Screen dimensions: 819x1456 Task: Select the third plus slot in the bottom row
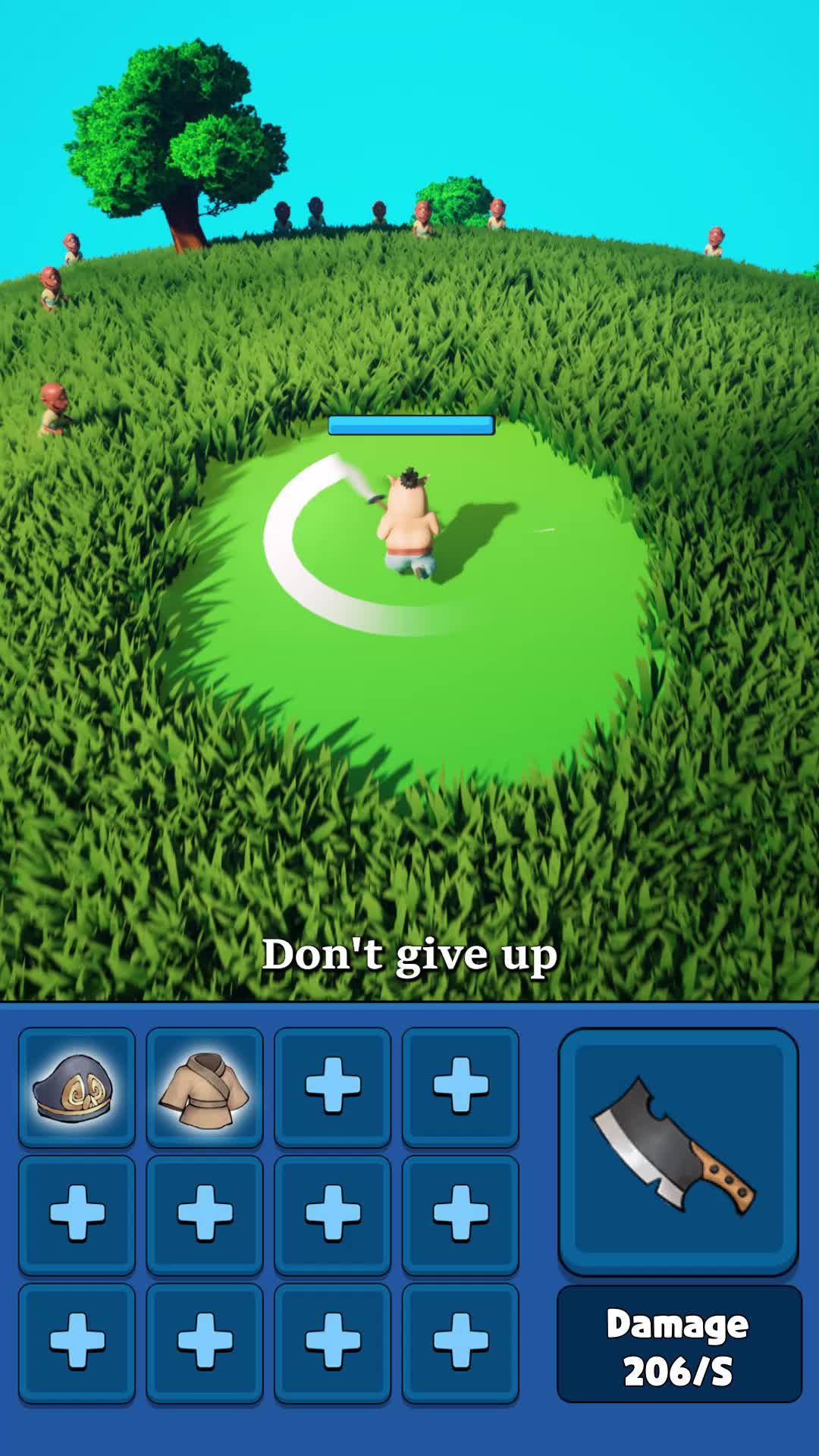pyautogui.click(x=332, y=1338)
